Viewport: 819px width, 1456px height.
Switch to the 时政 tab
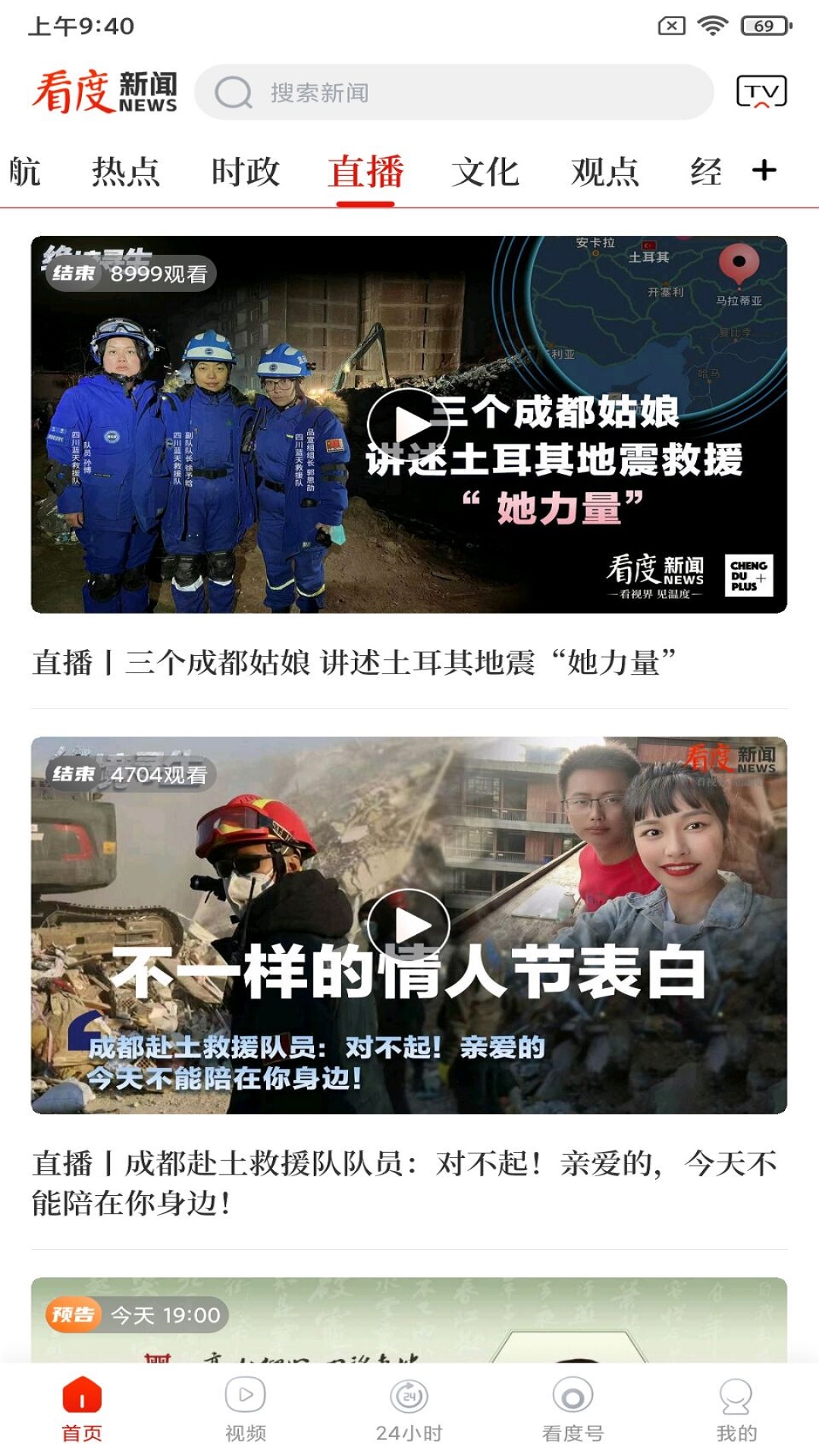(246, 171)
